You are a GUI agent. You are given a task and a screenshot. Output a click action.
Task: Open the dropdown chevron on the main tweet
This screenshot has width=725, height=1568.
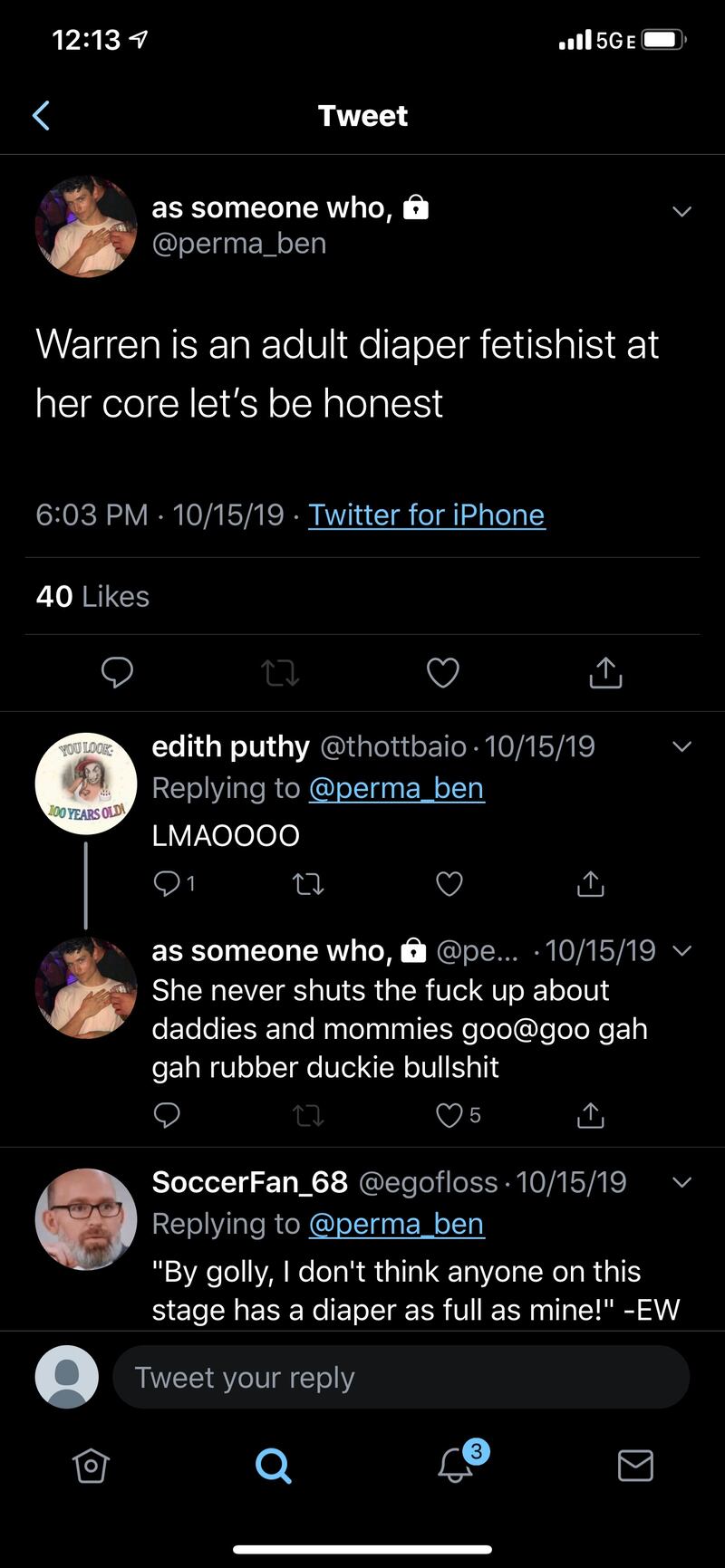pyautogui.click(x=681, y=211)
